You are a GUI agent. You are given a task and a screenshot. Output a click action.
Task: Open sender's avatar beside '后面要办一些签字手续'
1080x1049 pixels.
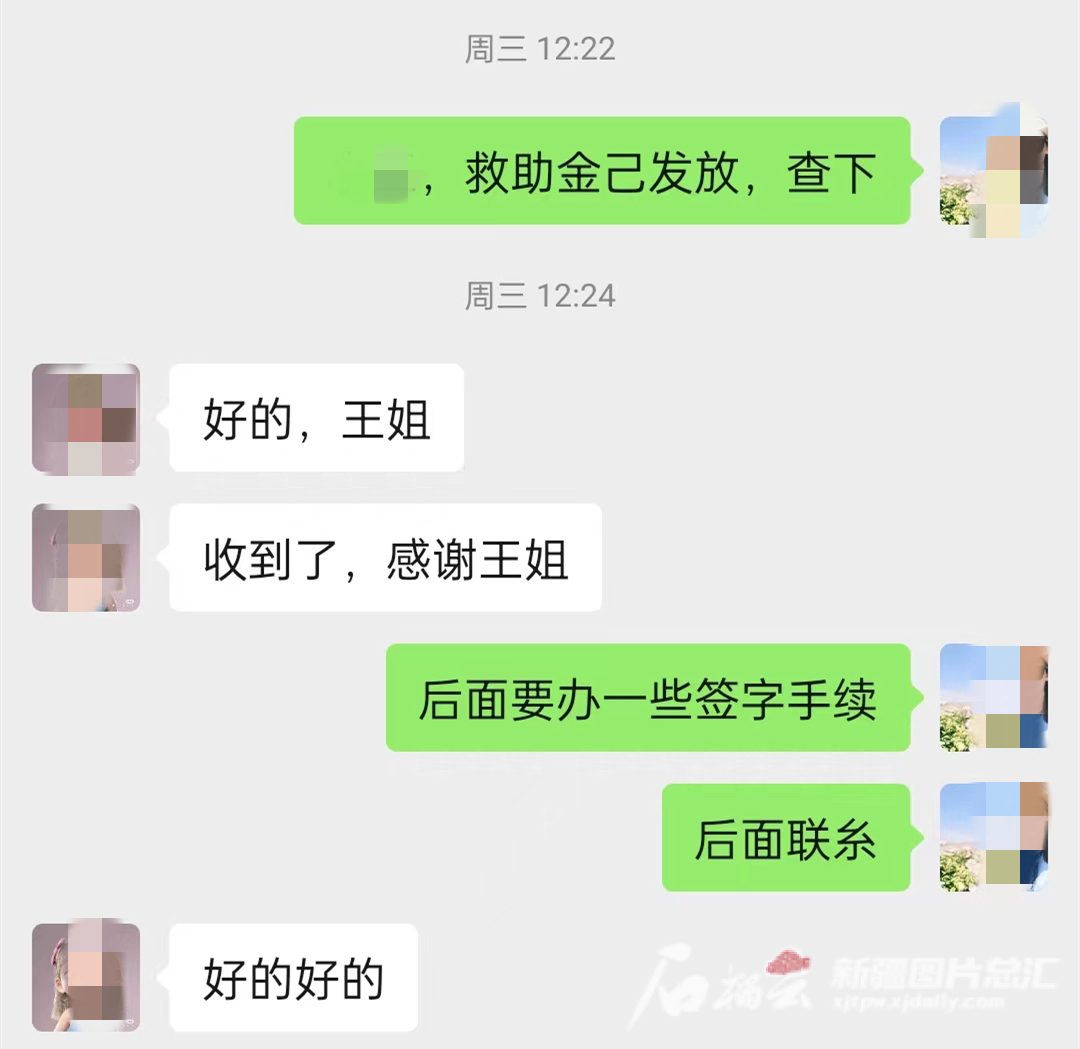[993, 697]
